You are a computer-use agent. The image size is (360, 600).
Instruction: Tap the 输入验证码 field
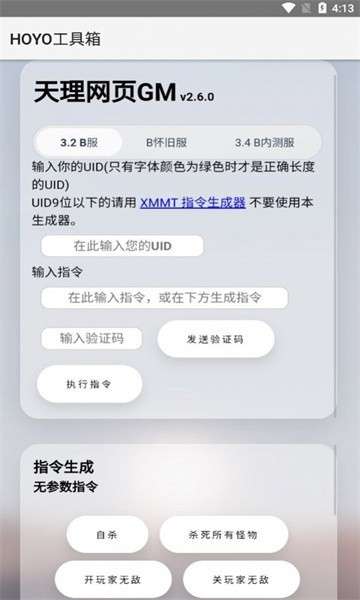pyautogui.click(x=92, y=339)
